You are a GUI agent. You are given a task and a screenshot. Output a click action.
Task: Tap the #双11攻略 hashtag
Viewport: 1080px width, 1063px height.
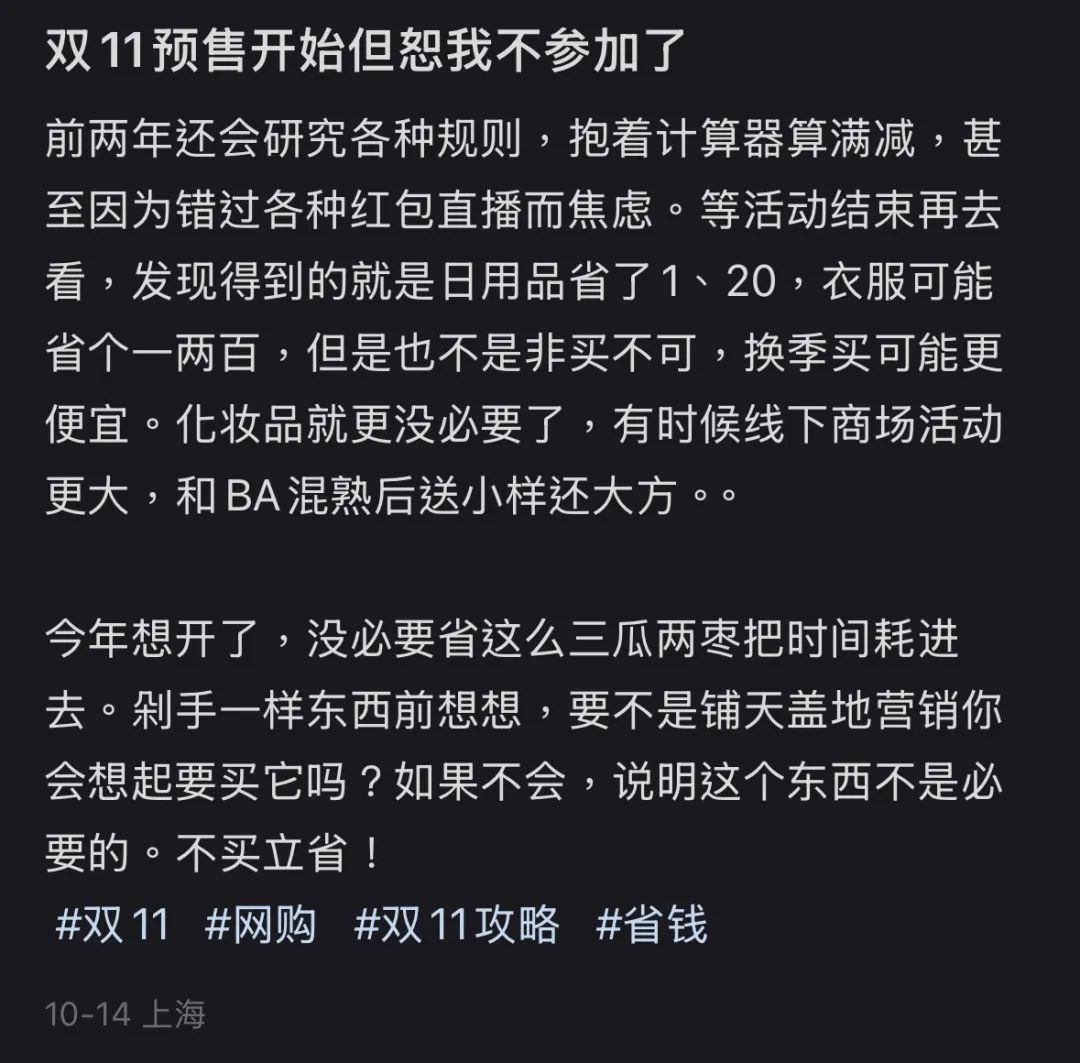(456, 925)
